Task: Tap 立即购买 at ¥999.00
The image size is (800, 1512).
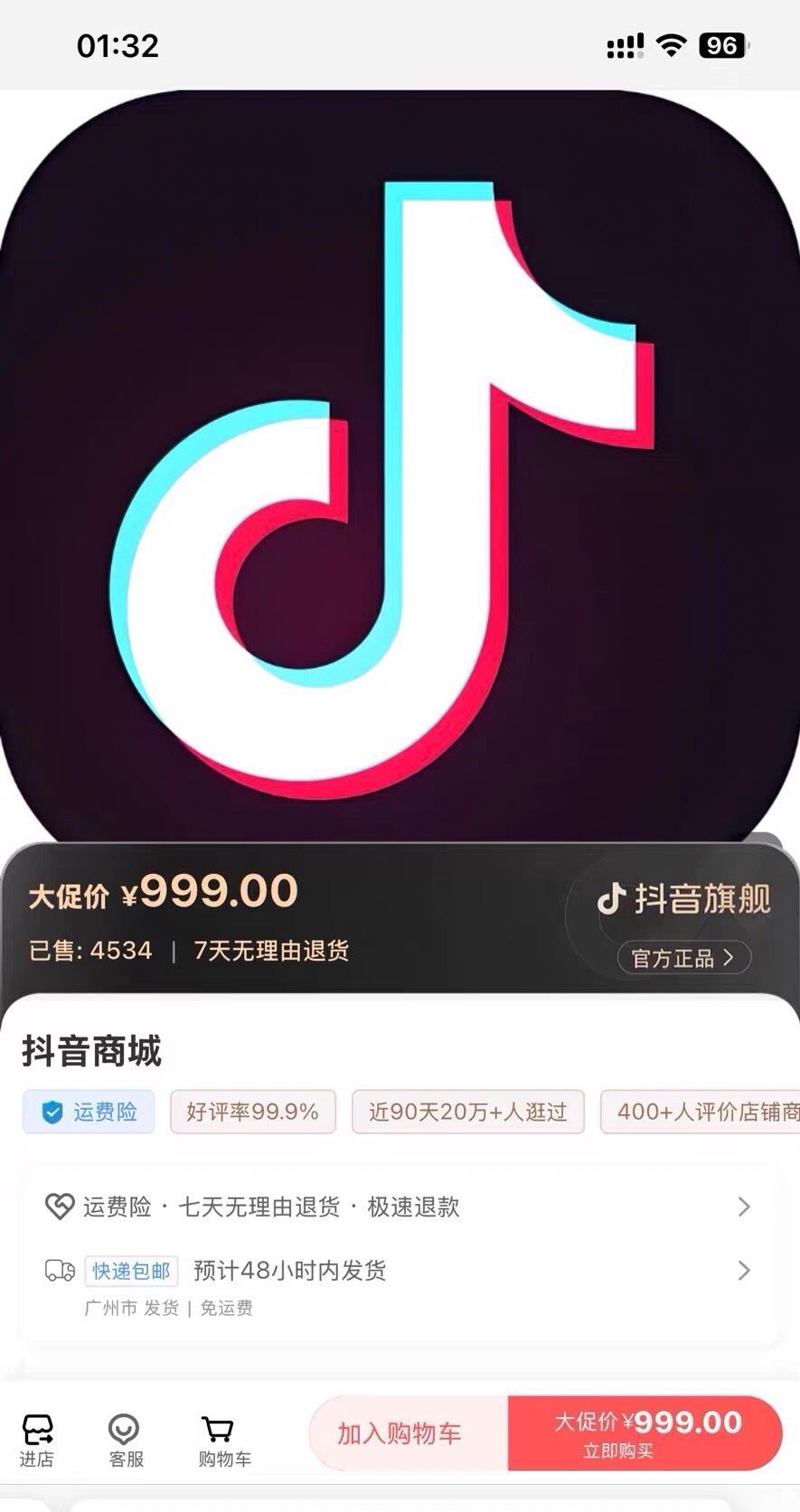Action: [646, 1433]
